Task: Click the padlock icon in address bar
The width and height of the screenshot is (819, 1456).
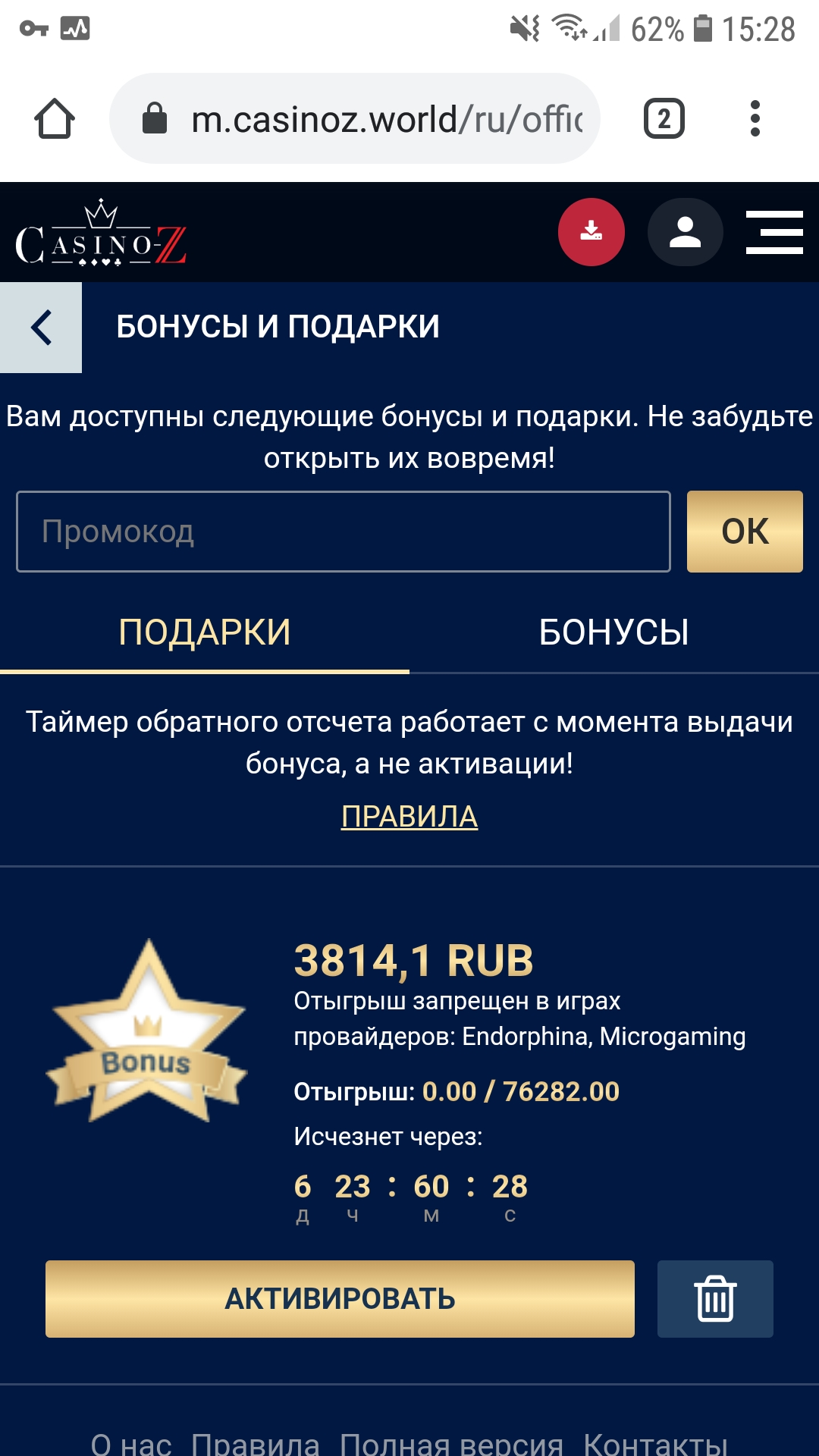Action: point(157,118)
